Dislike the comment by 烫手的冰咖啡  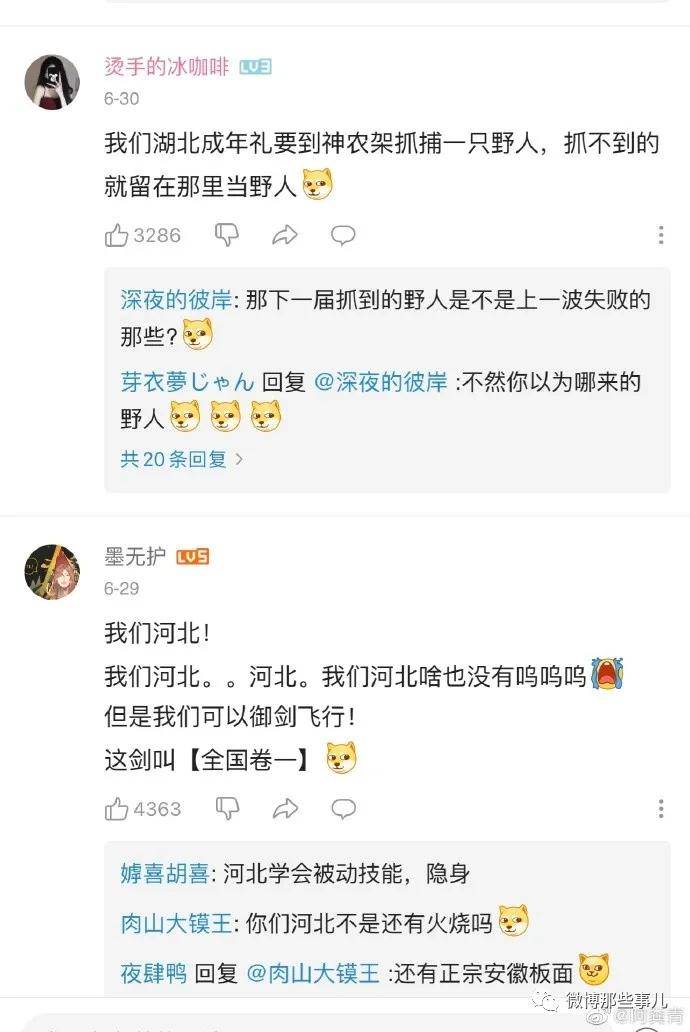coord(228,236)
